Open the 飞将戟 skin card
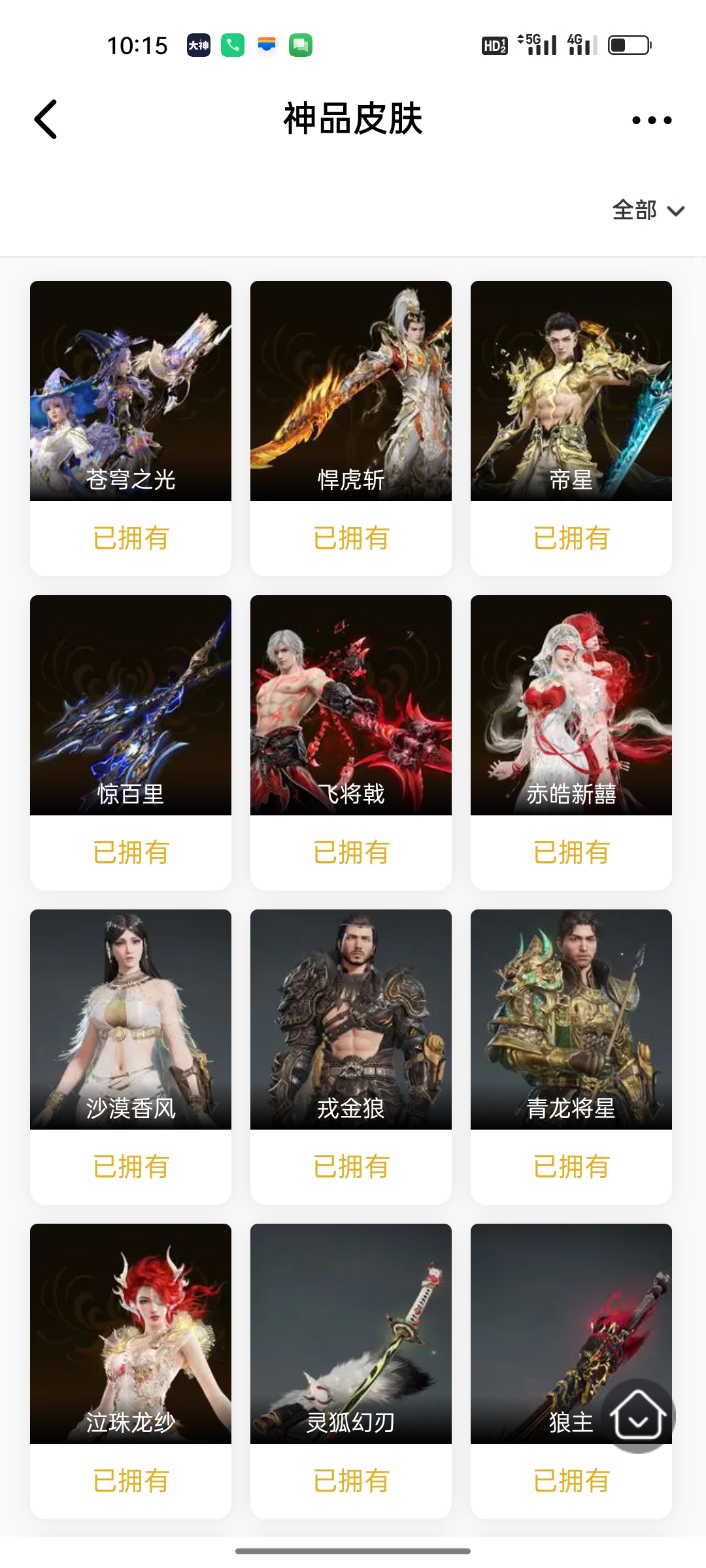 pos(351,742)
